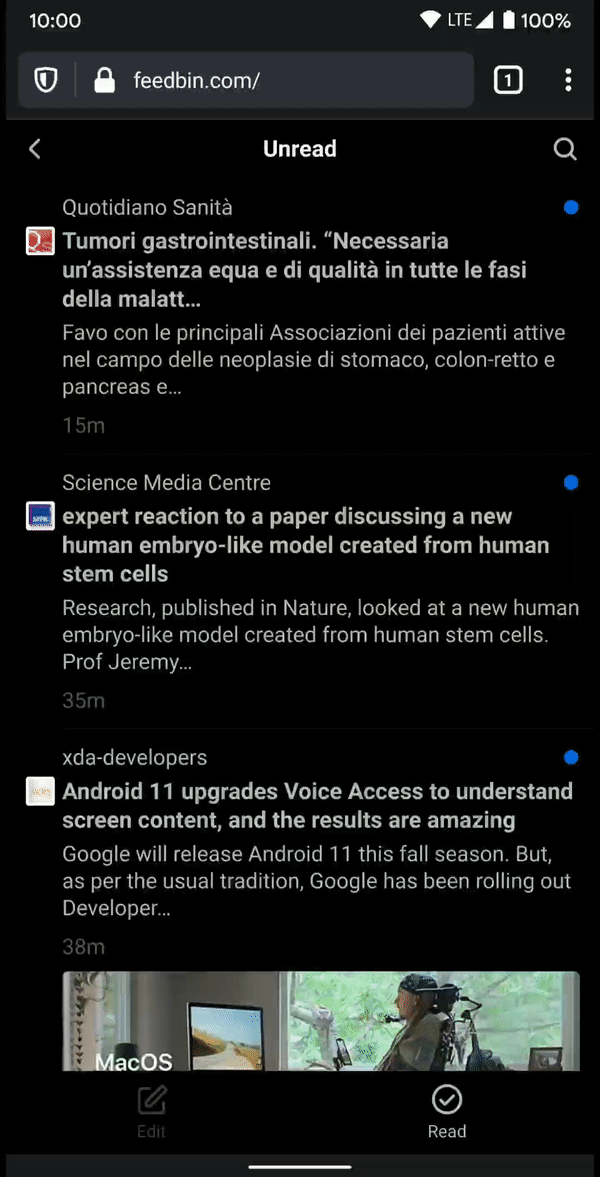This screenshot has width=600, height=1177.
Task: Open search in Feedbin
Action: [x=565, y=149]
